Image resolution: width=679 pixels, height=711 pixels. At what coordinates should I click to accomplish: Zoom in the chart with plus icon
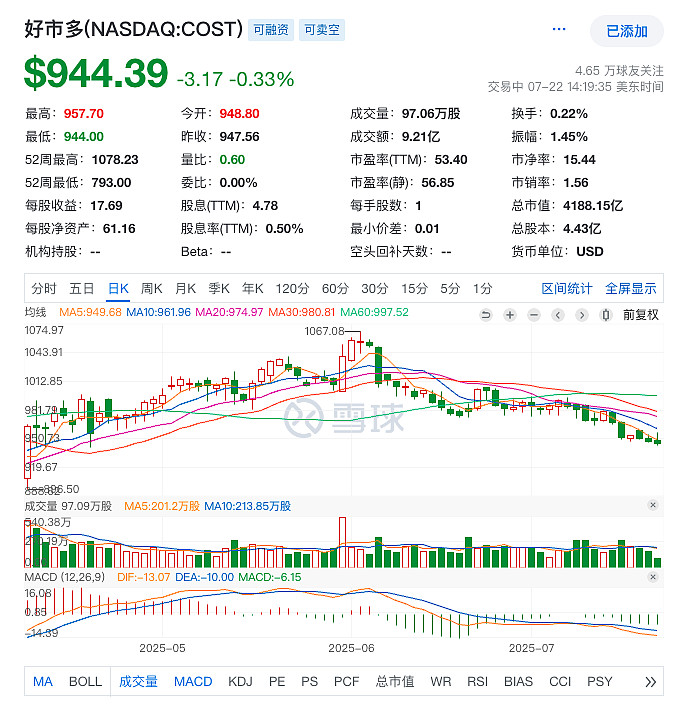pyautogui.click(x=510, y=314)
